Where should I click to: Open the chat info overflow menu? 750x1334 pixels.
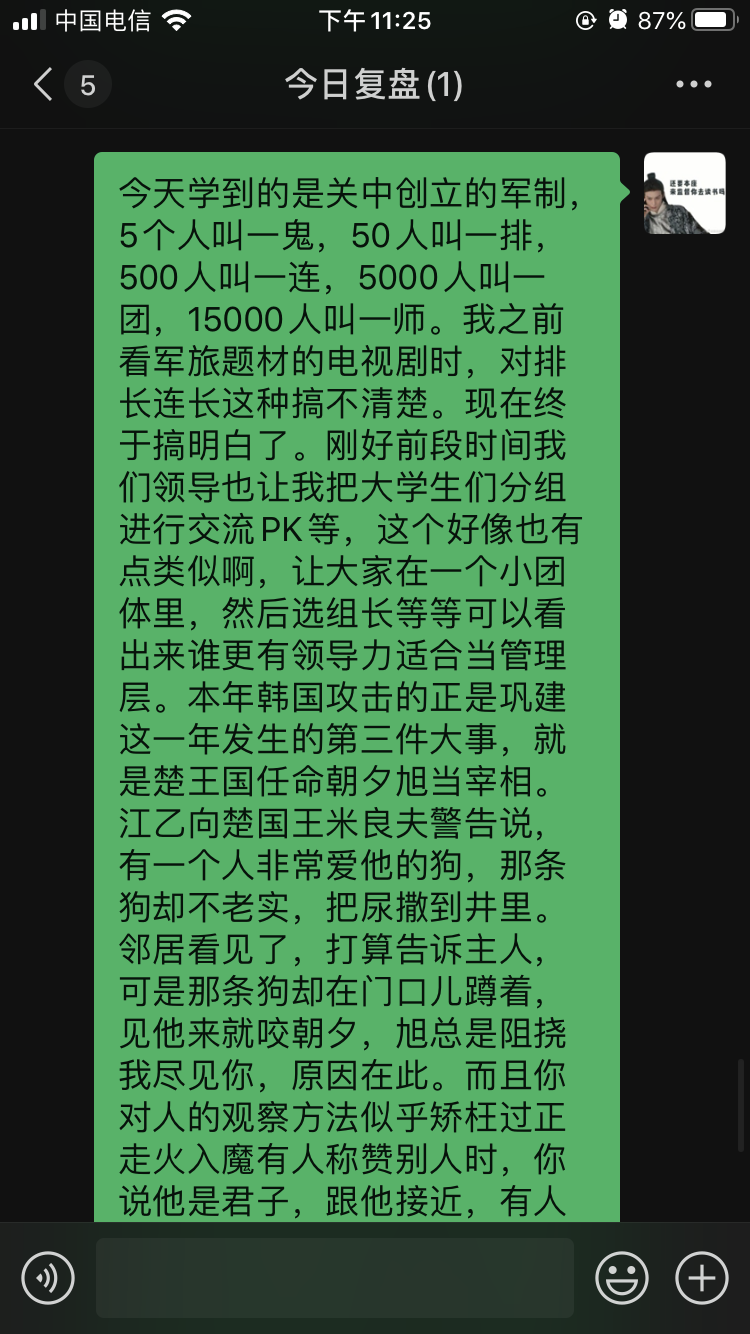click(x=693, y=85)
